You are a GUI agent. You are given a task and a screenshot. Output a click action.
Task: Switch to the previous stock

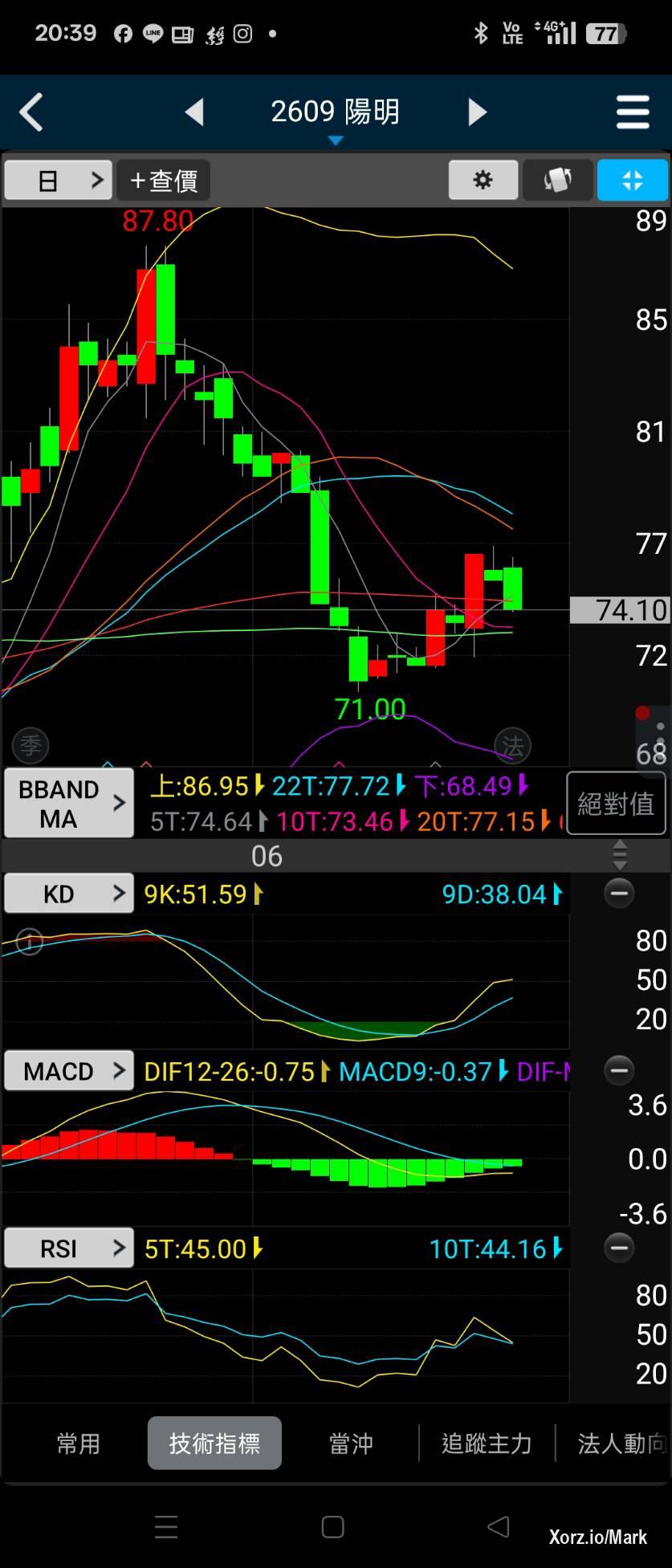coord(194,112)
